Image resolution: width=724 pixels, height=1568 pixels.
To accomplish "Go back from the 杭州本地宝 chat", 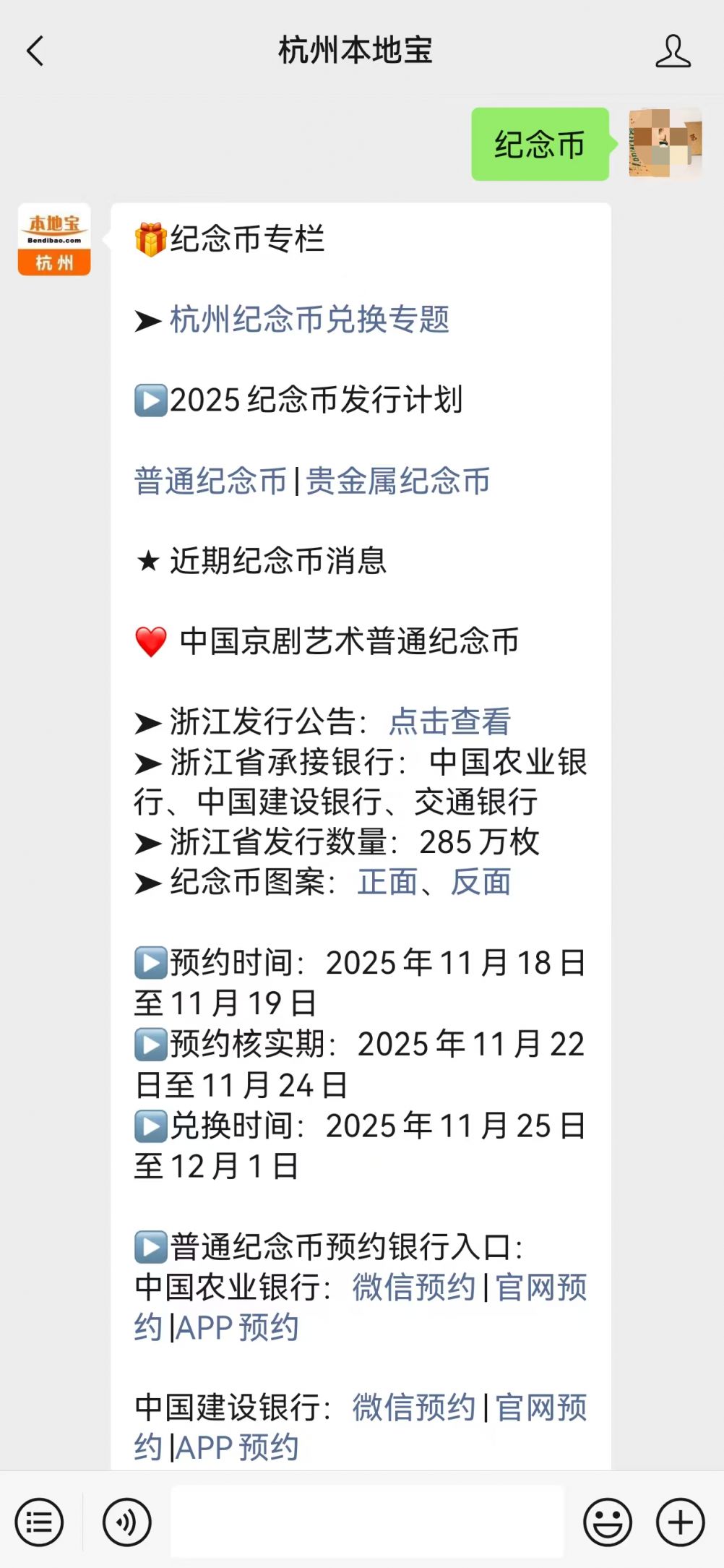I will (x=35, y=51).
